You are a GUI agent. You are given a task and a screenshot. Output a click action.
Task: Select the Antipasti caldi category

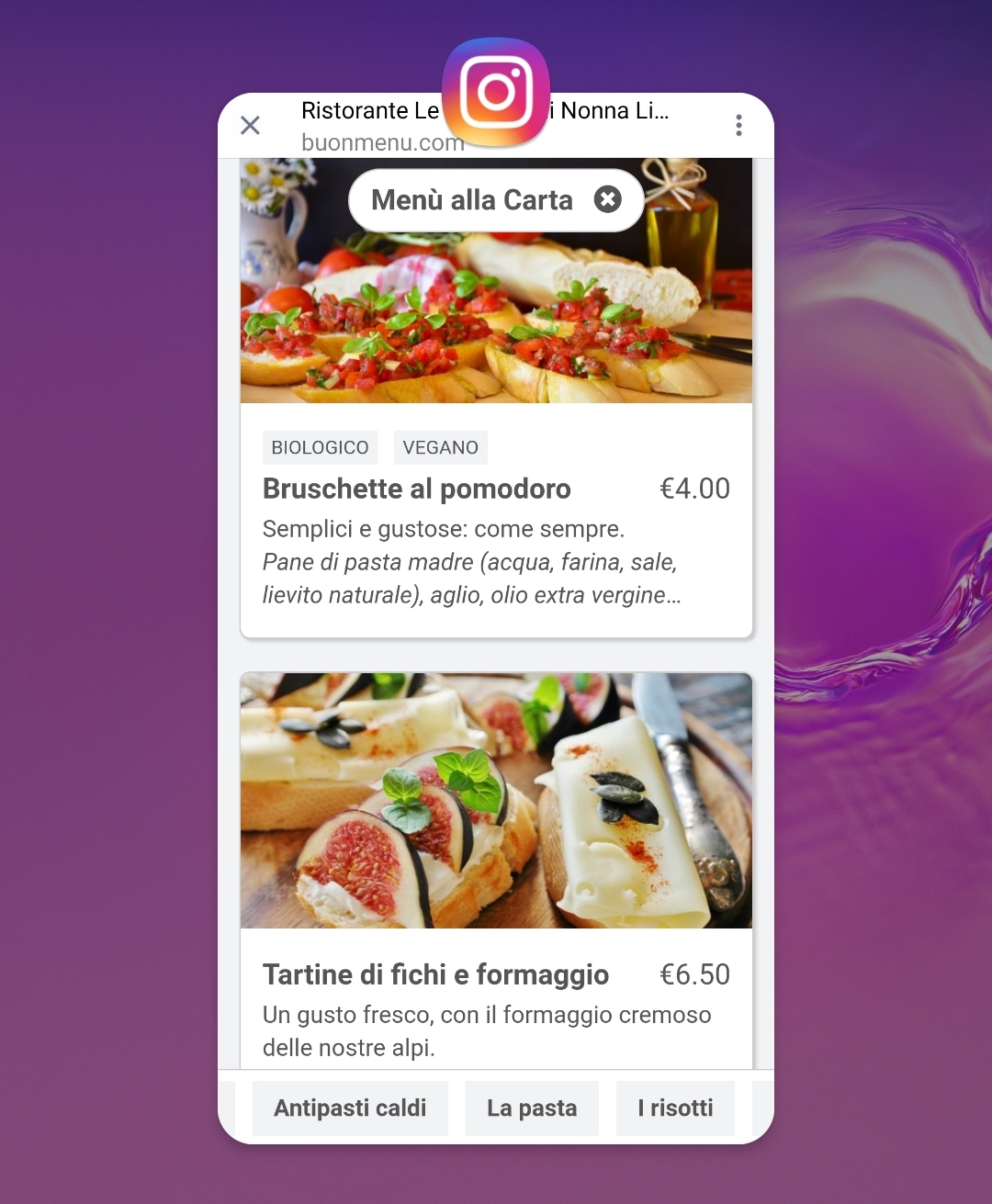pos(350,1108)
